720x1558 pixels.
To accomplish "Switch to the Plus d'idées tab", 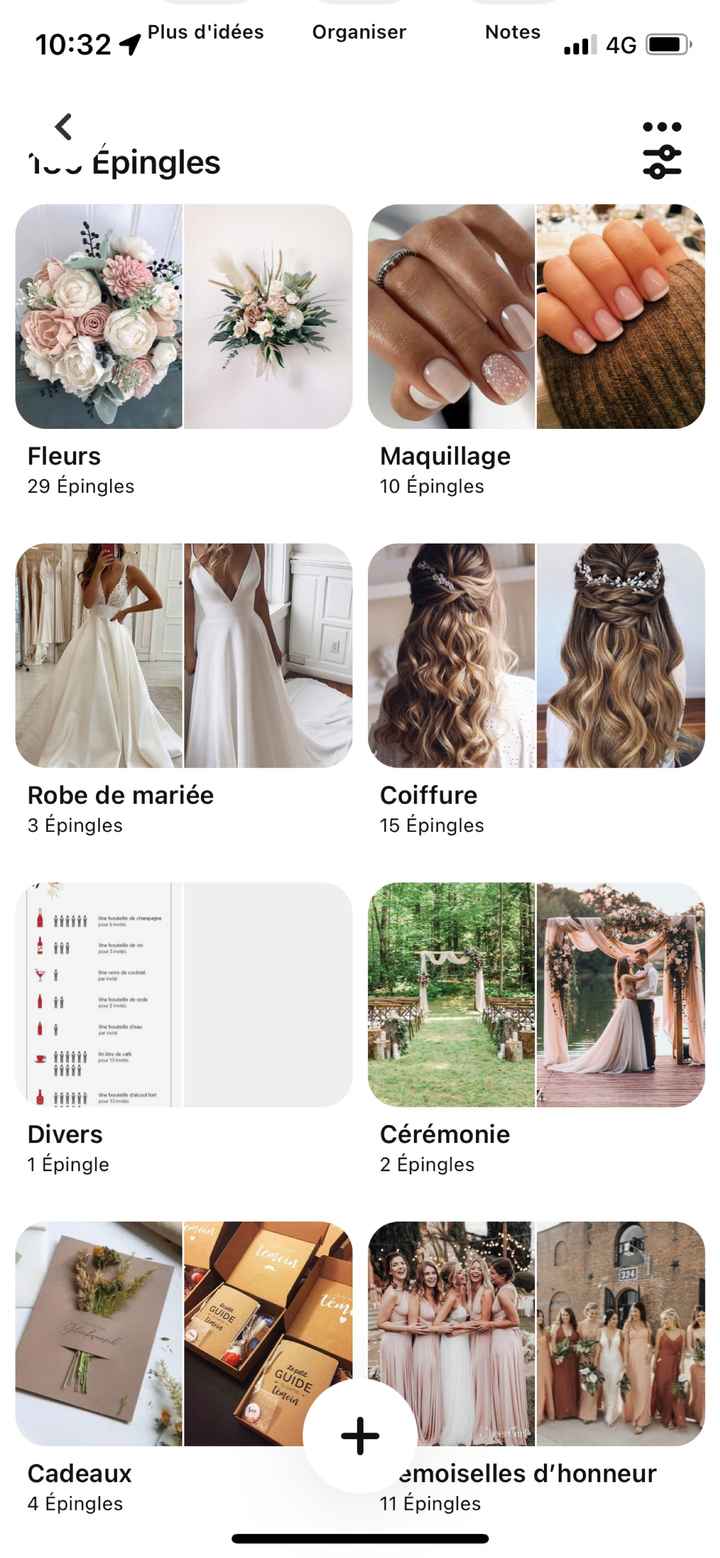I will click(x=203, y=32).
